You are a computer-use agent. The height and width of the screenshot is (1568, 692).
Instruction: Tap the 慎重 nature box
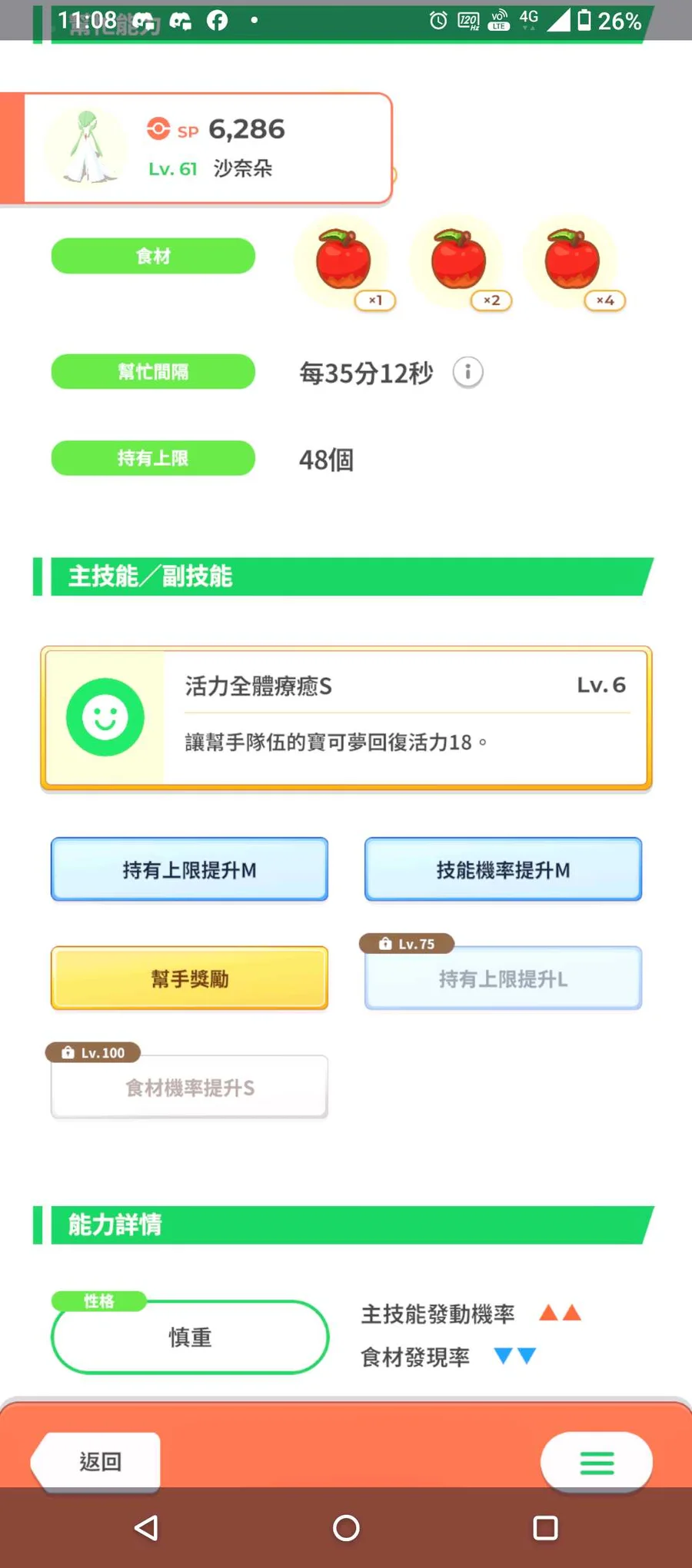point(190,1337)
